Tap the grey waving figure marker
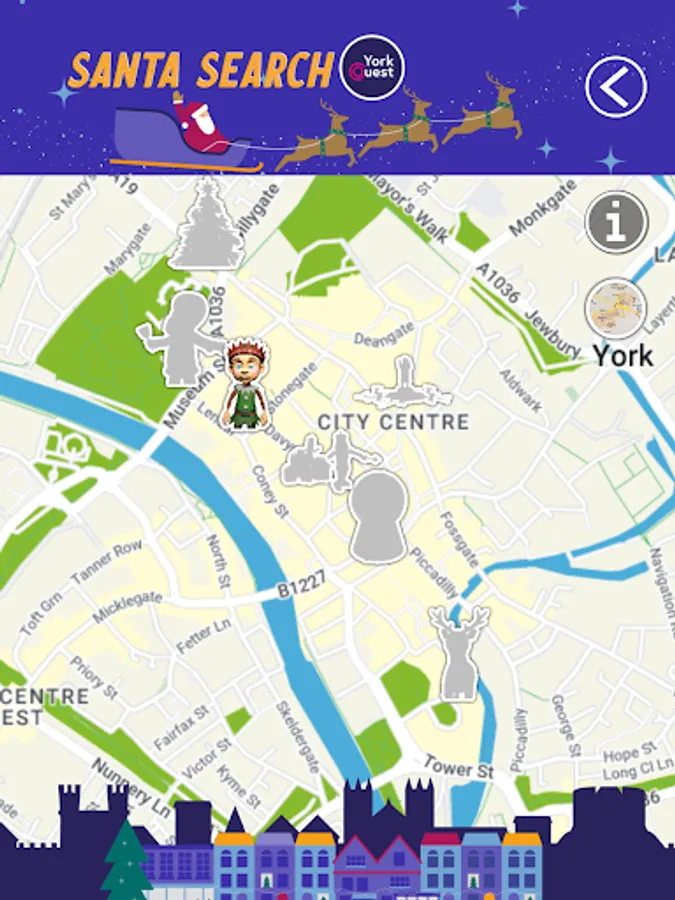The width and height of the screenshot is (675, 900). tap(183, 339)
